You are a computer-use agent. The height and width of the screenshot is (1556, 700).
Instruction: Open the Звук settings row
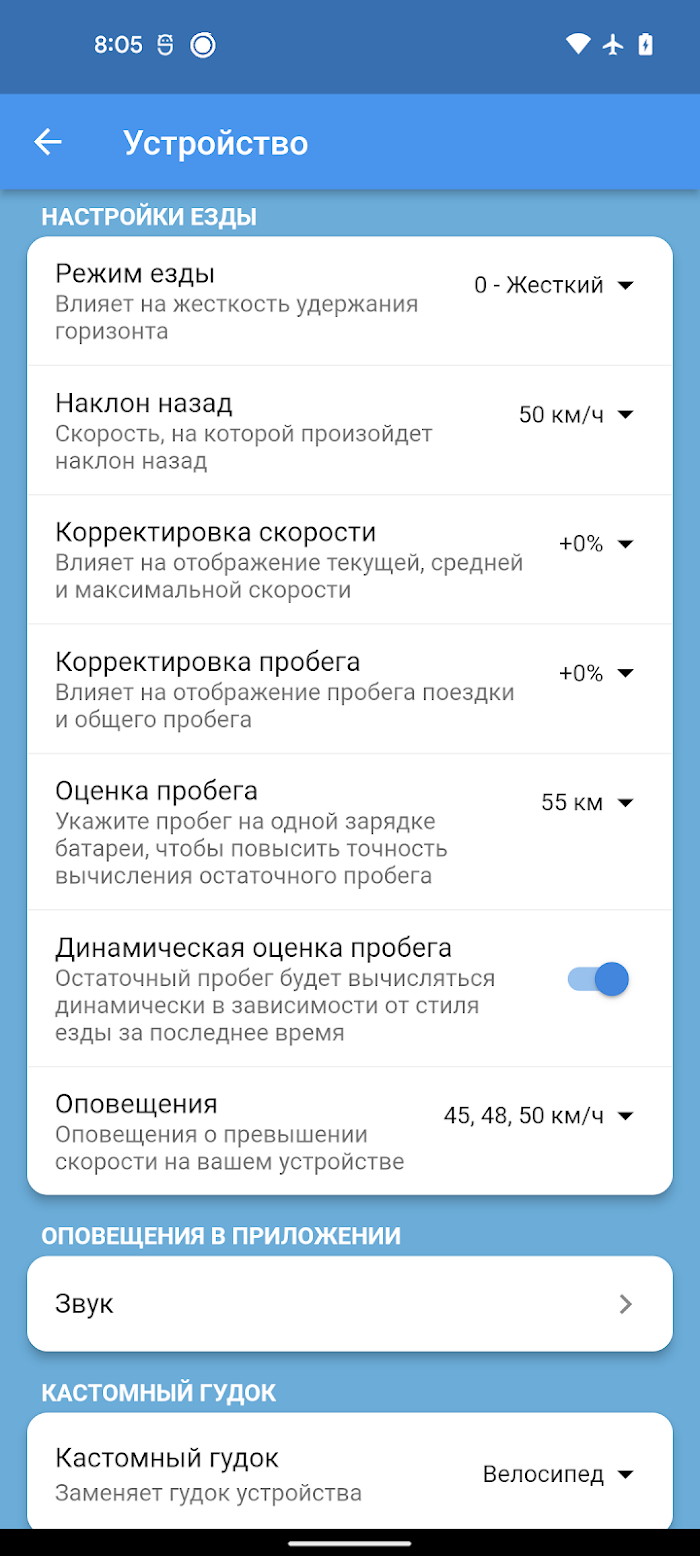[350, 1304]
